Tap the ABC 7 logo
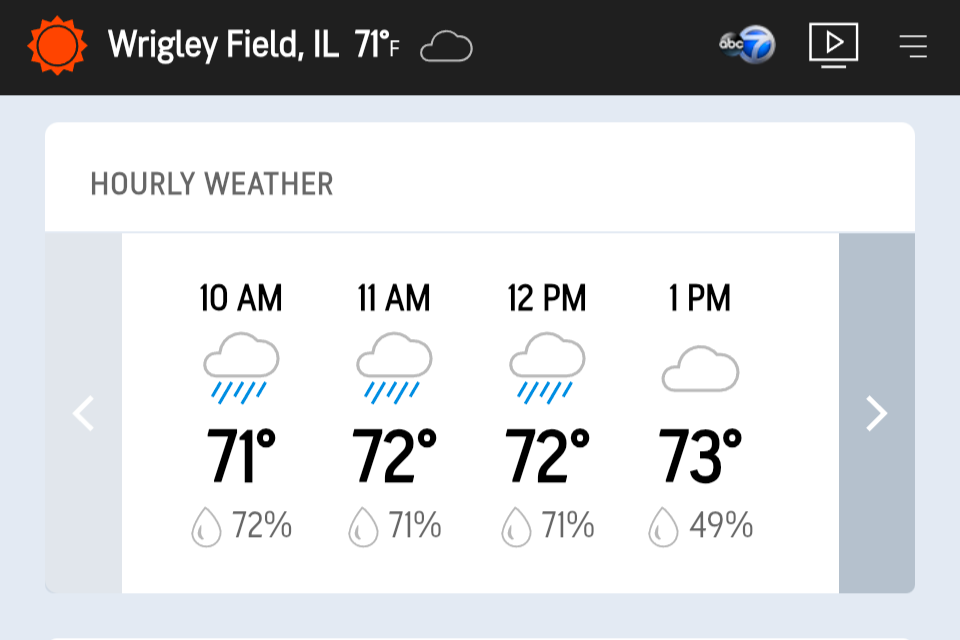960x640 pixels. tap(746, 45)
